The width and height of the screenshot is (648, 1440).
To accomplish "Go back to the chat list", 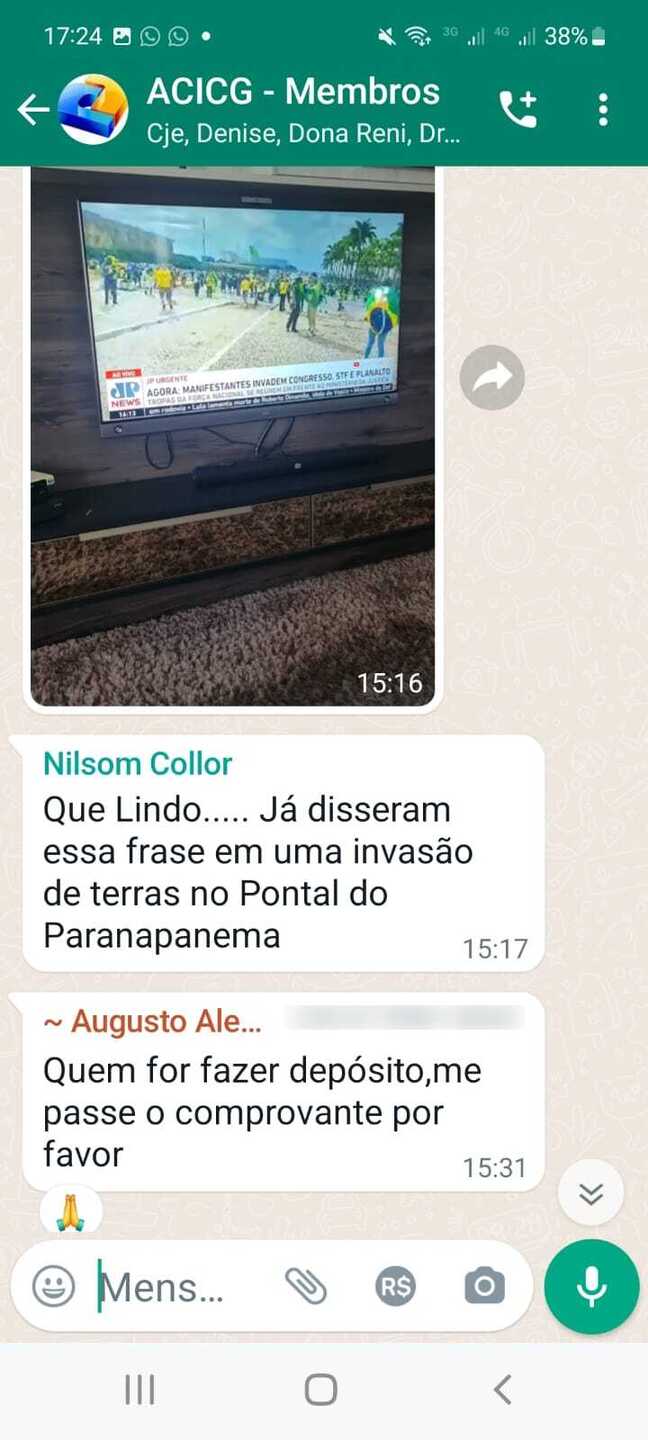I will point(33,109).
